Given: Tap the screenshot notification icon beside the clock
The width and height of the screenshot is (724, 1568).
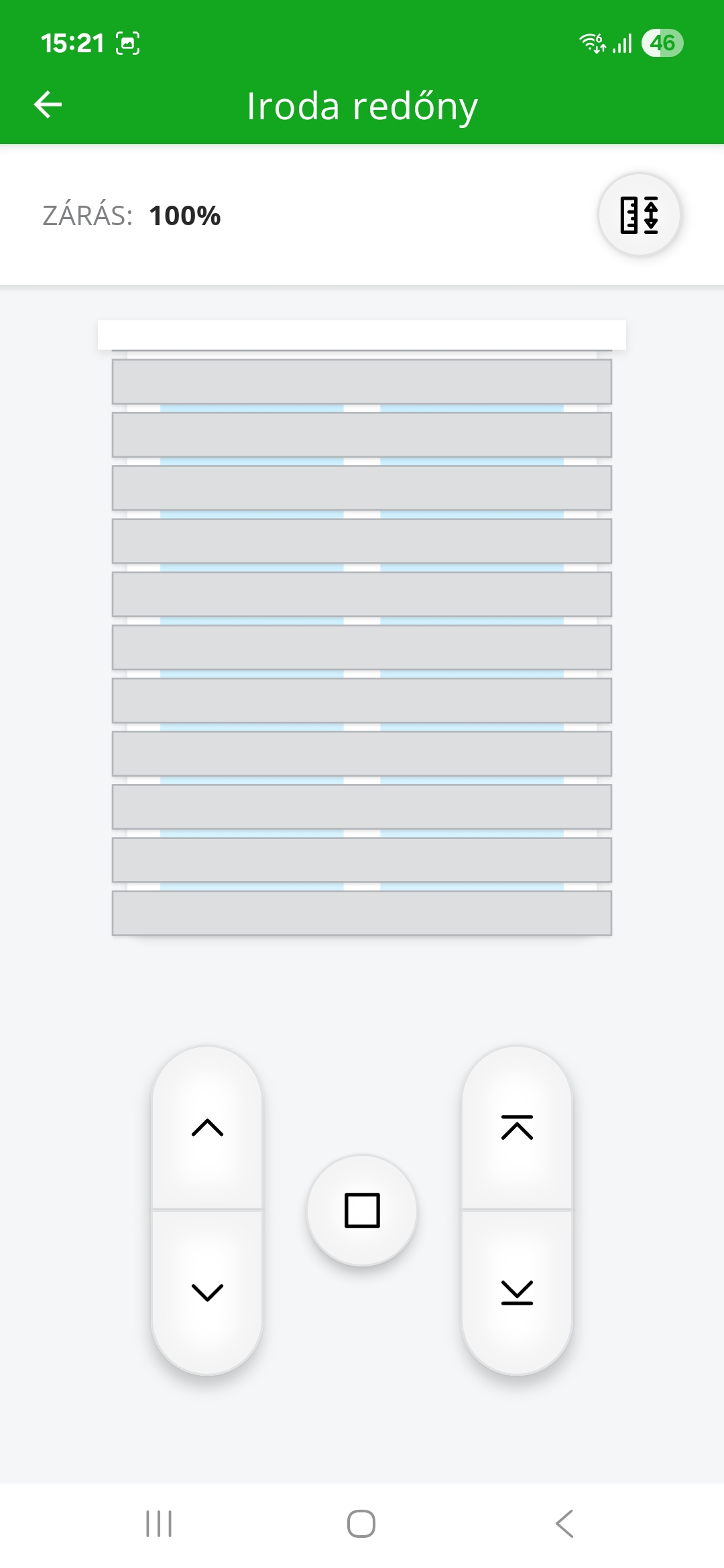Looking at the screenshot, I should tap(129, 43).
